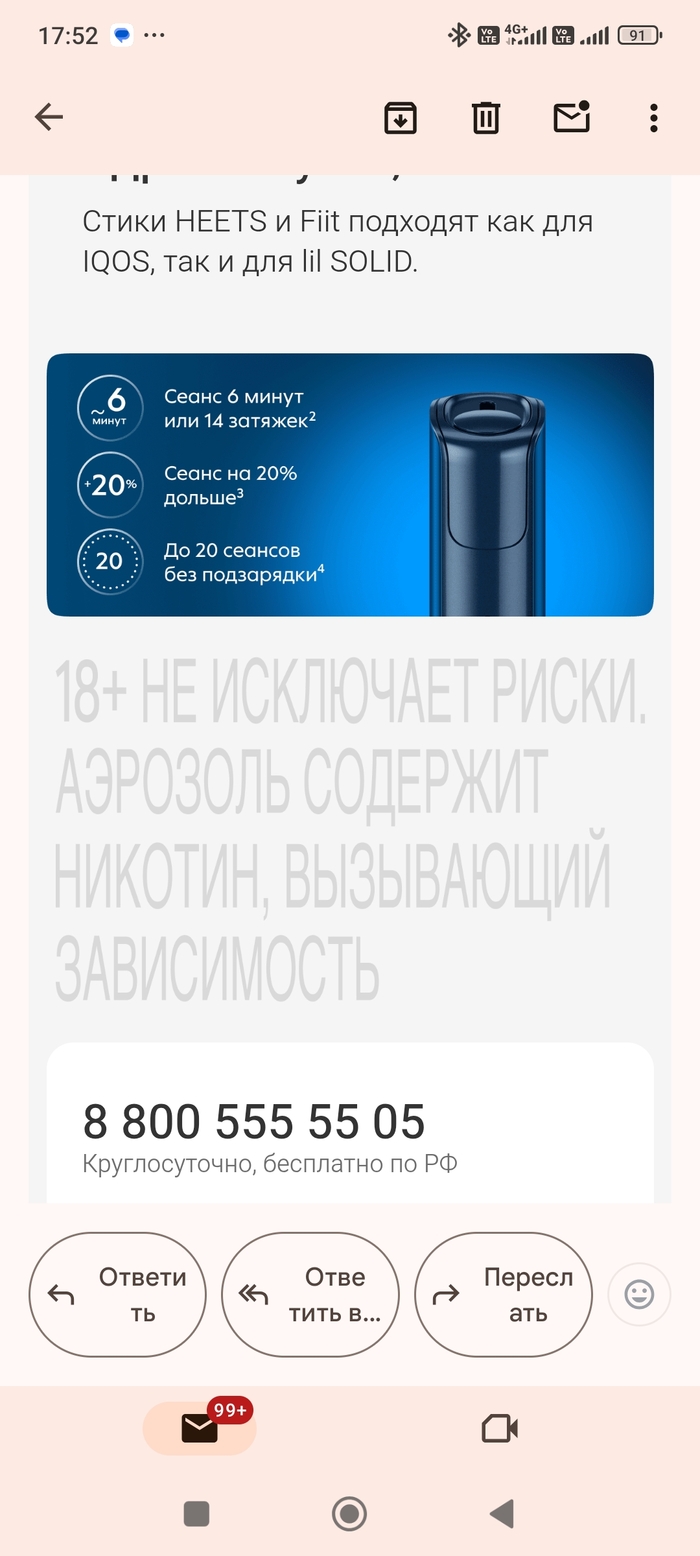This screenshot has height=1556, width=700.
Task: Add an emoji reaction
Action: (639, 1294)
